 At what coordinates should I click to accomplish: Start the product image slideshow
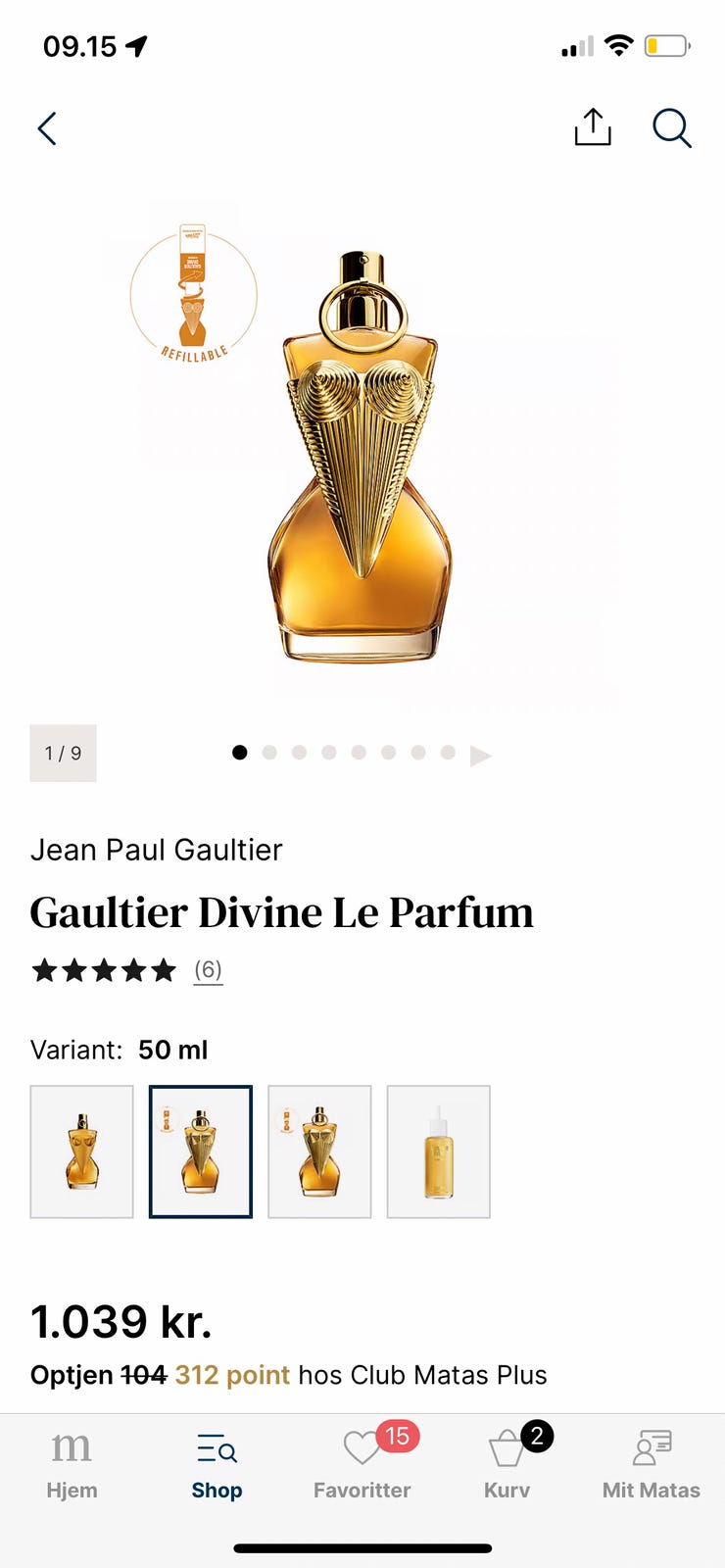(x=481, y=754)
